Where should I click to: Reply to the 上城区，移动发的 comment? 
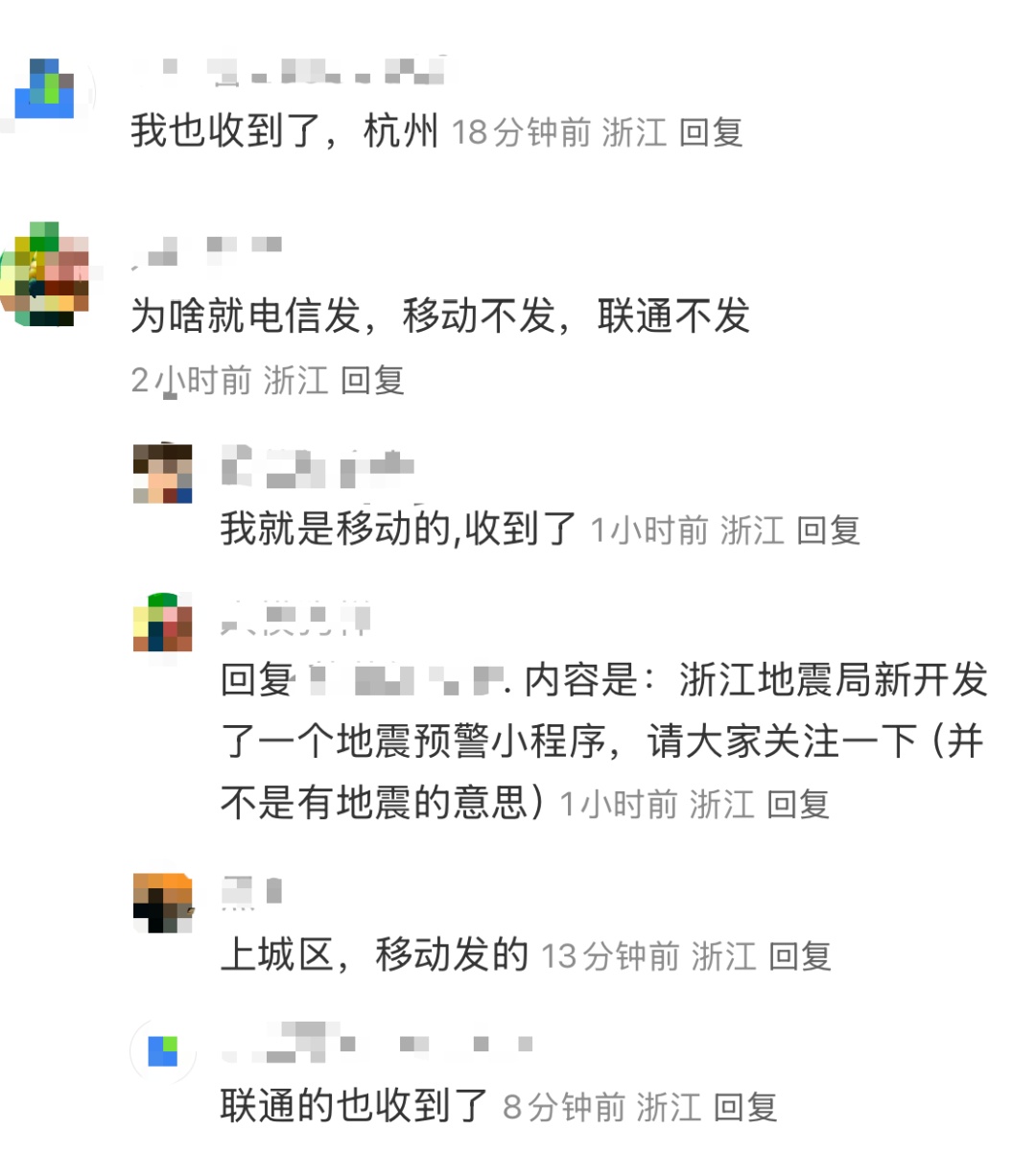coord(801,956)
